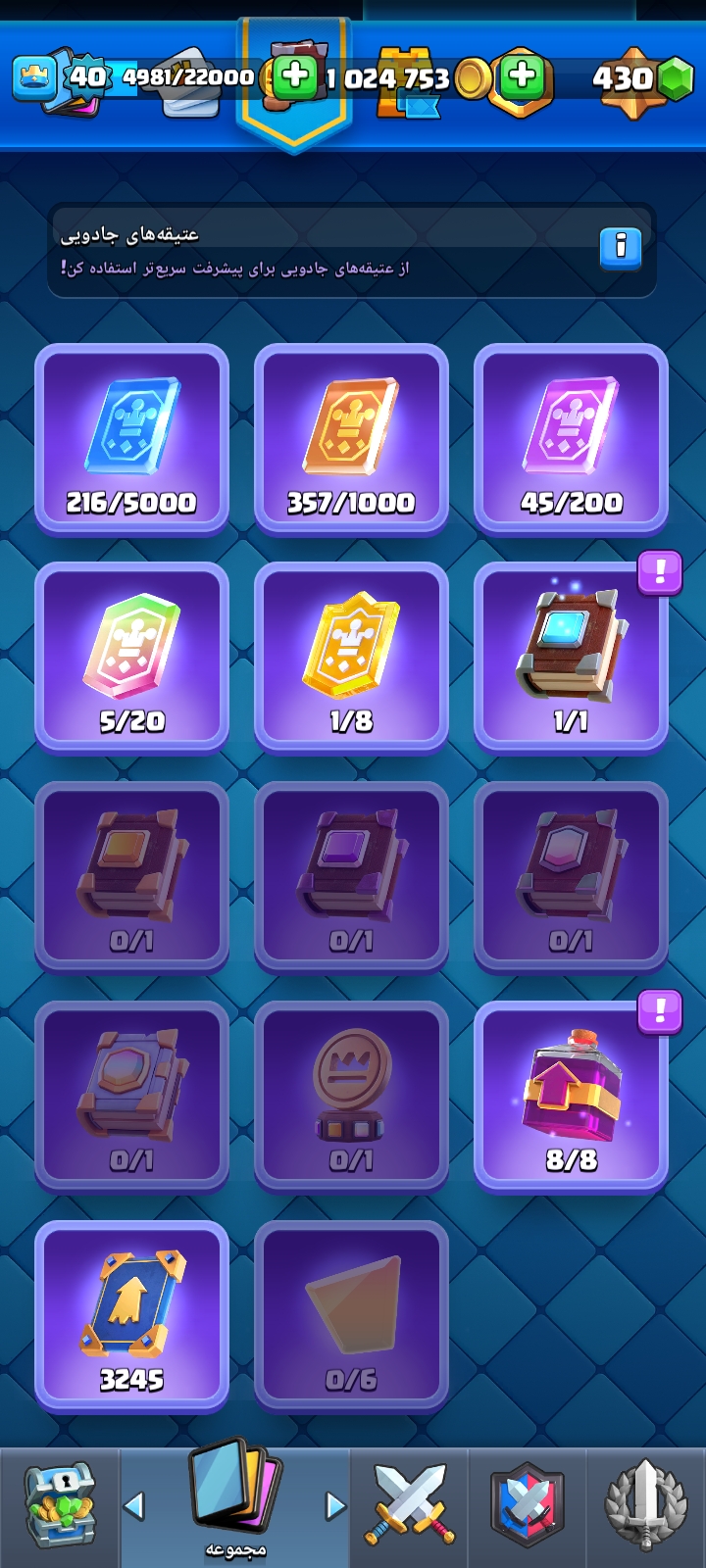Open the clan tab with the shield icon

[x=528, y=1507]
